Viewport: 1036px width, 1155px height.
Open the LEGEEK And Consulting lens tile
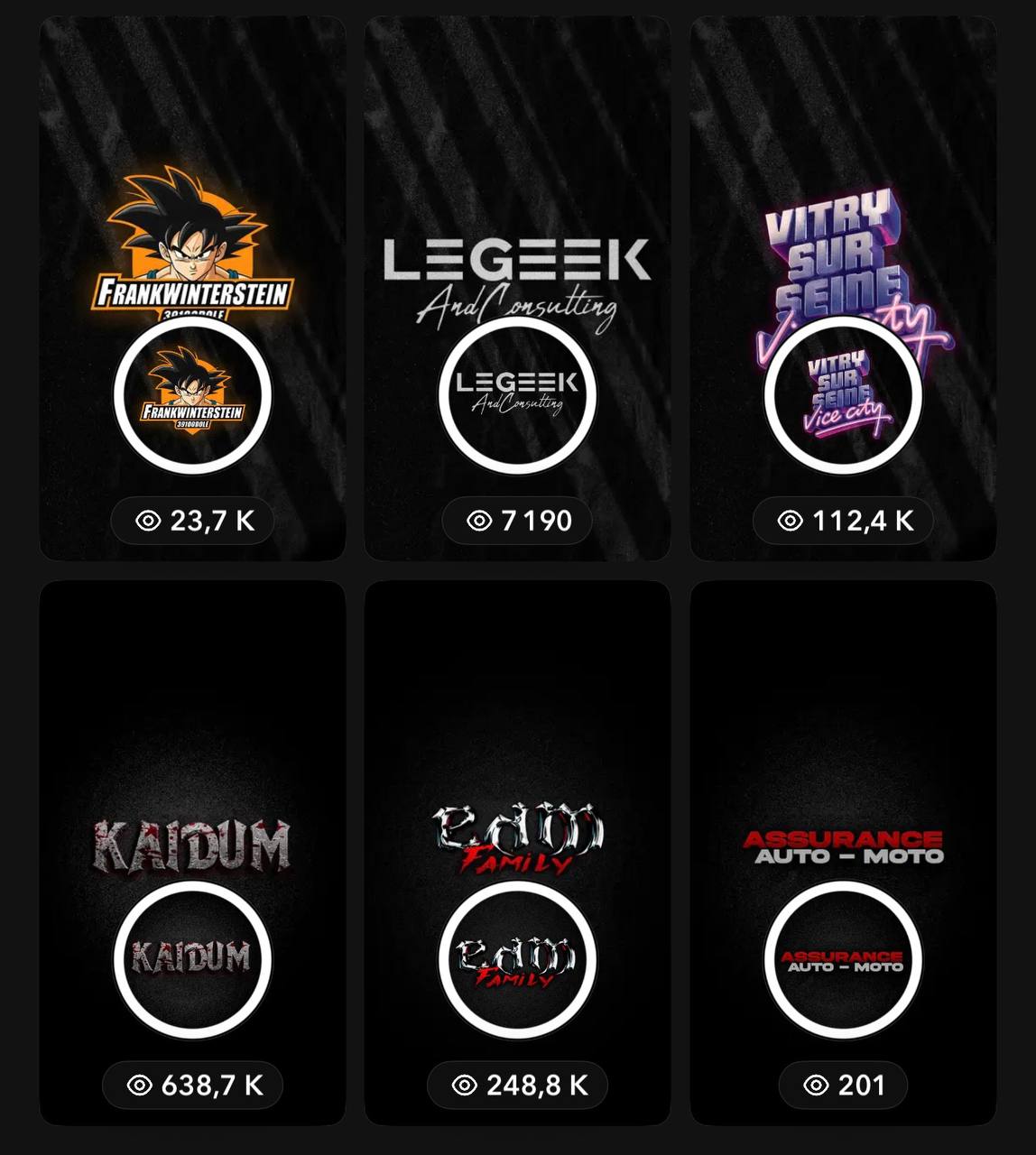(517, 289)
